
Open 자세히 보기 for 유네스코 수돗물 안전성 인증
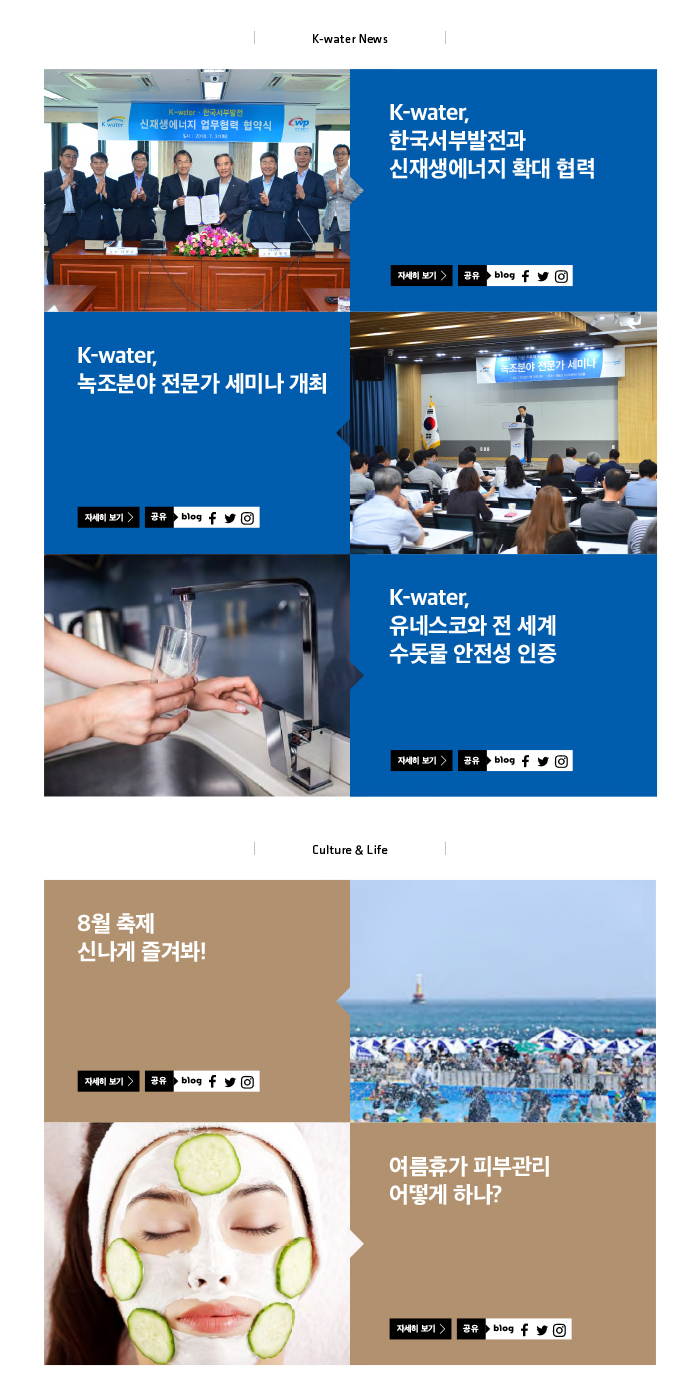421,761
